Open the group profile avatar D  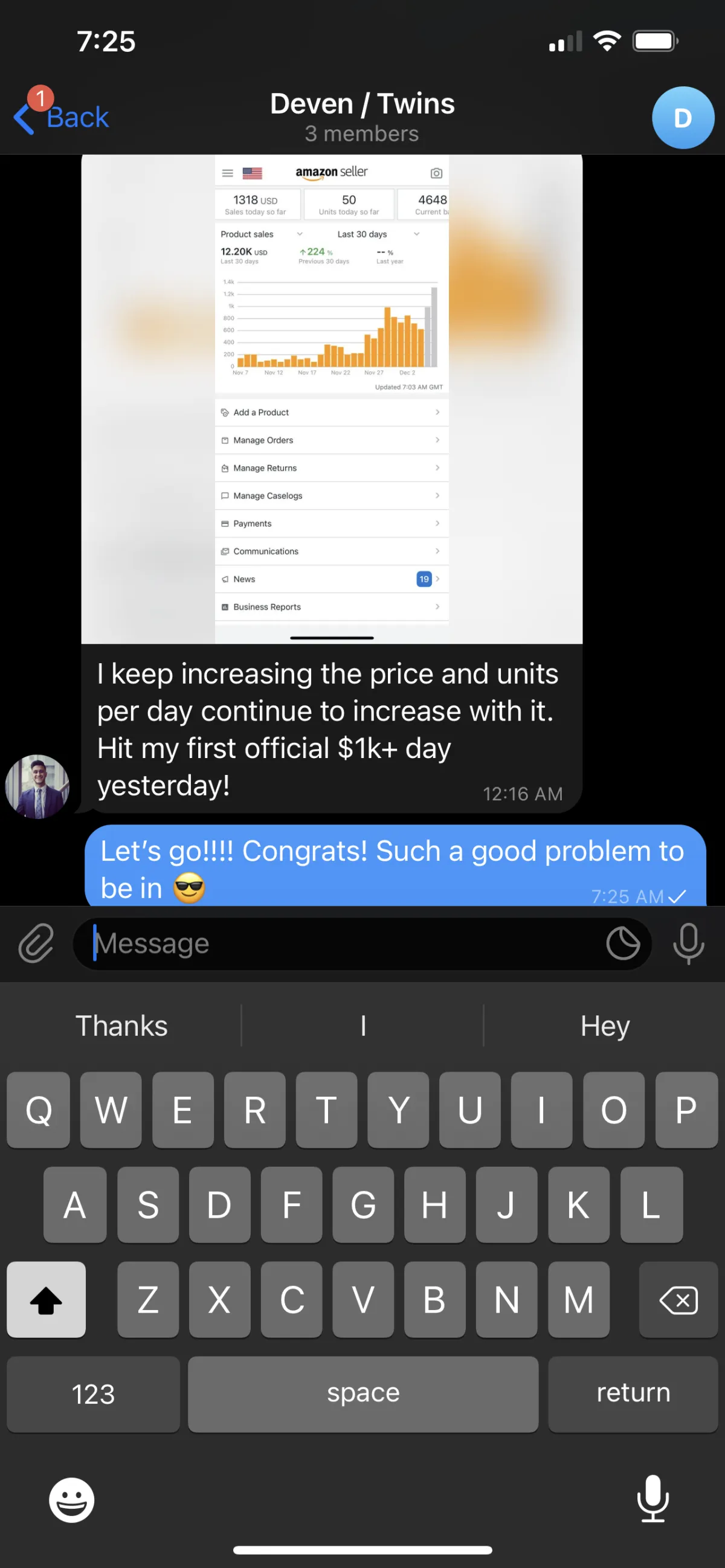[x=681, y=117]
